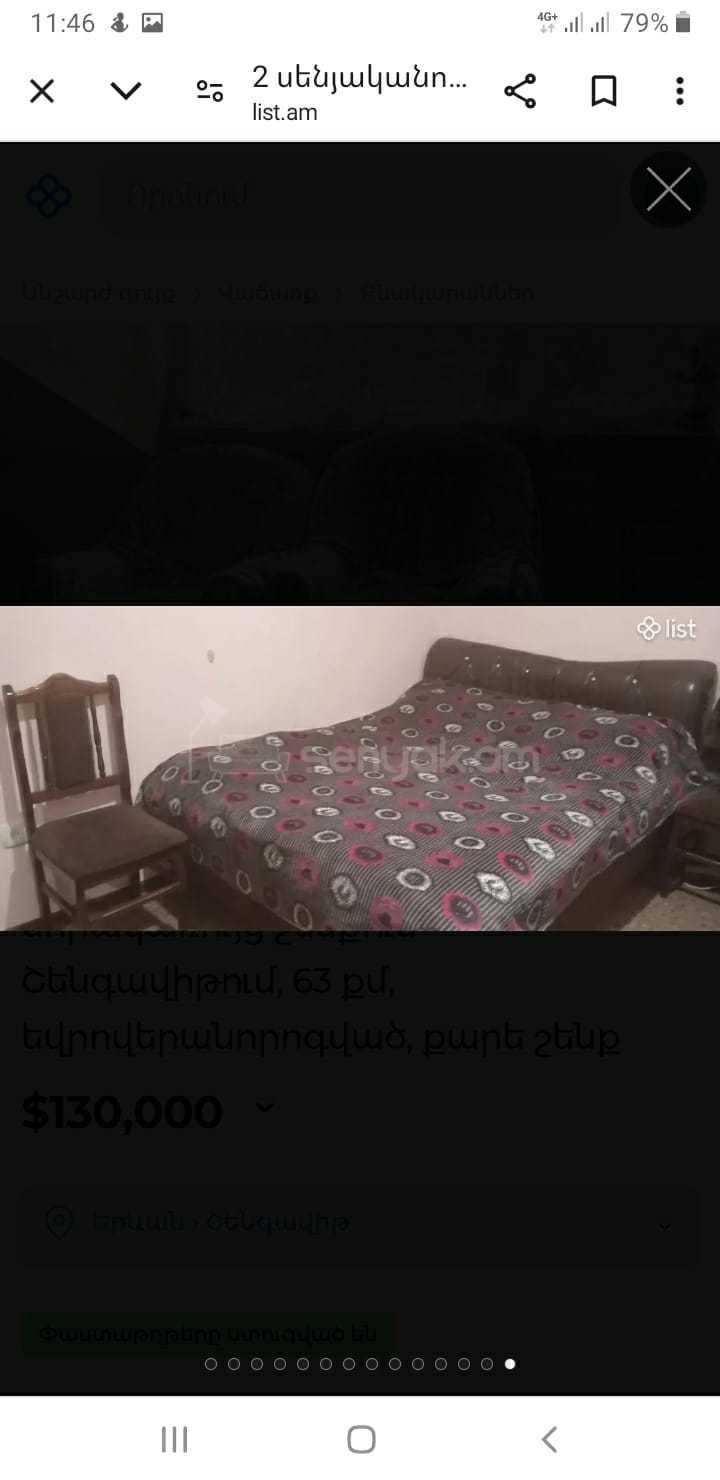Tap the share icon in the toolbar

[x=522, y=91]
